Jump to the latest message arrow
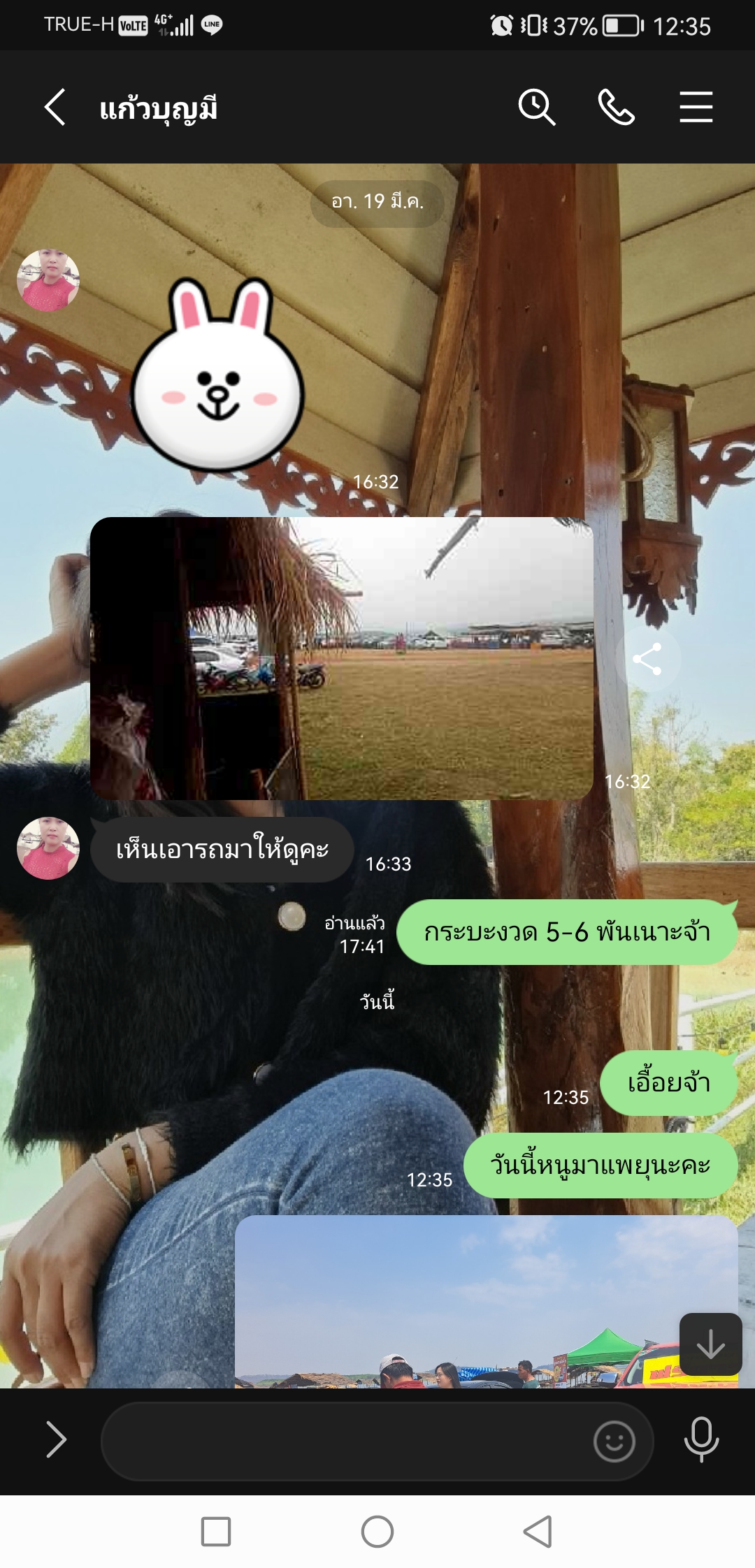Viewport: 755px width, 1568px height. pyautogui.click(x=710, y=1344)
